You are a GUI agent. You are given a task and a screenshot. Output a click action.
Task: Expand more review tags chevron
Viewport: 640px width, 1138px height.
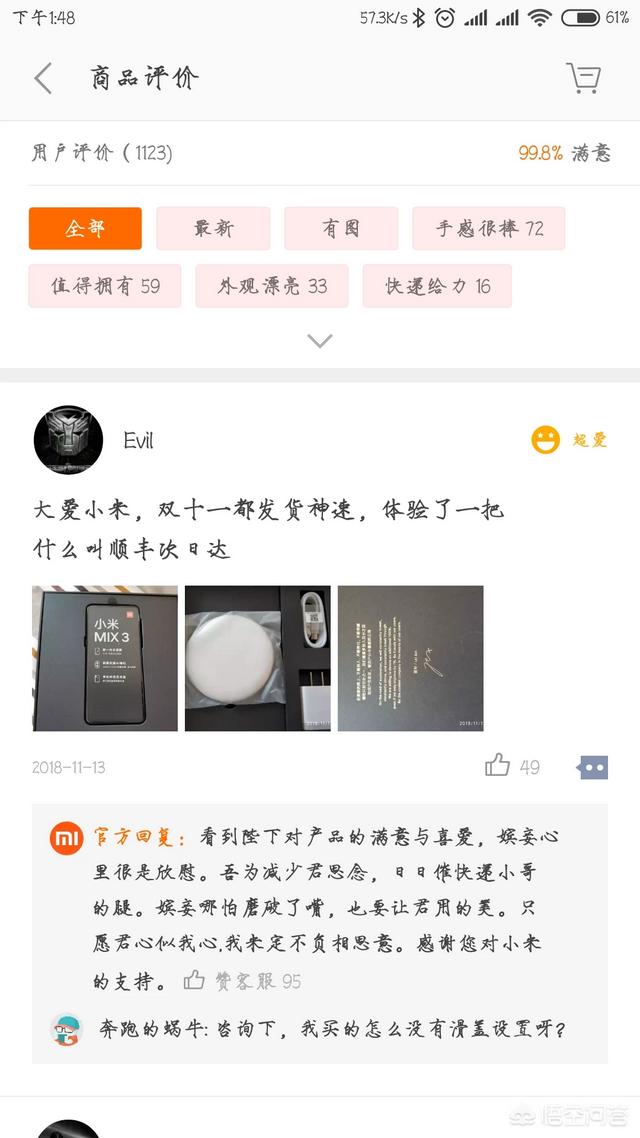click(x=320, y=341)
